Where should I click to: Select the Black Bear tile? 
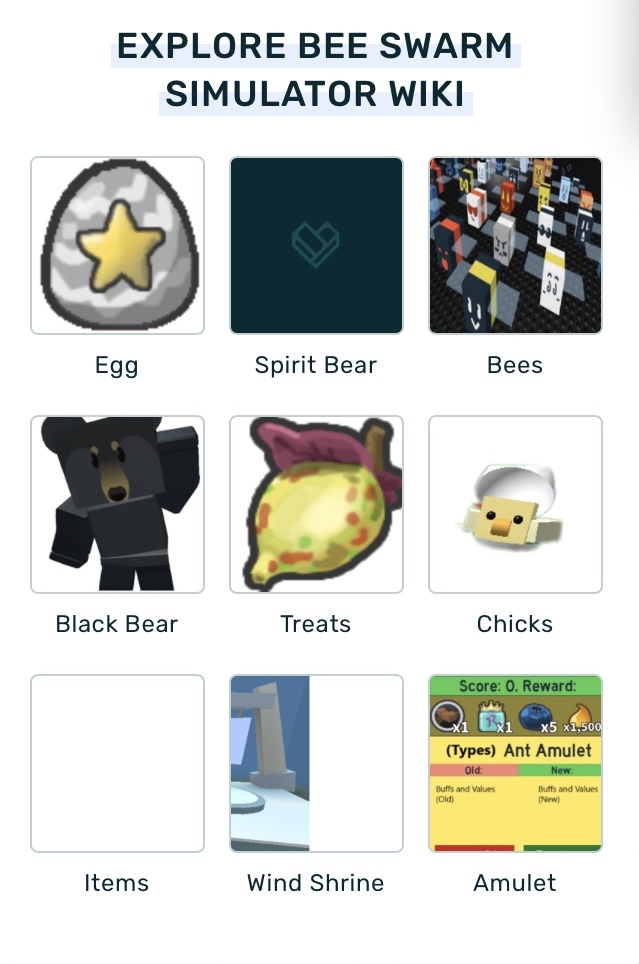(117, 504)
